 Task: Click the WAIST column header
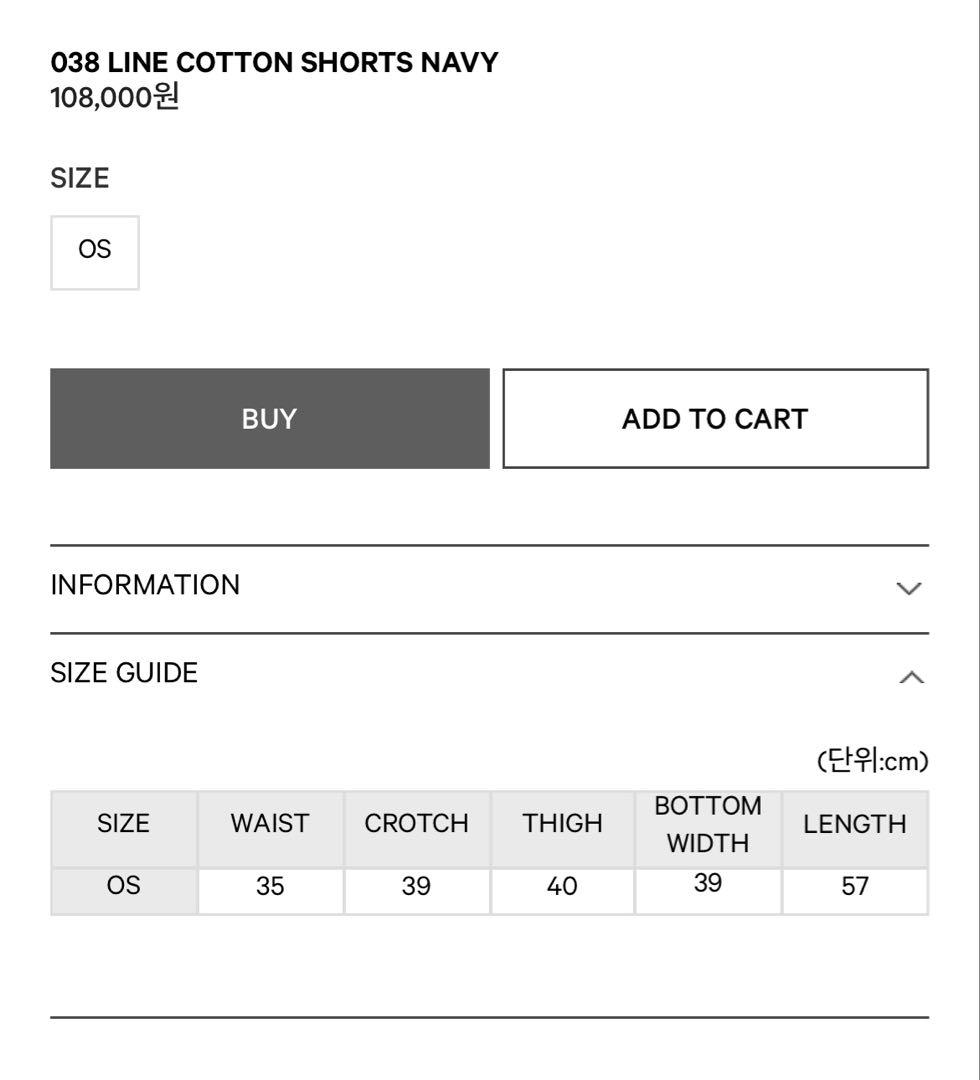click(x=270, y=824)
